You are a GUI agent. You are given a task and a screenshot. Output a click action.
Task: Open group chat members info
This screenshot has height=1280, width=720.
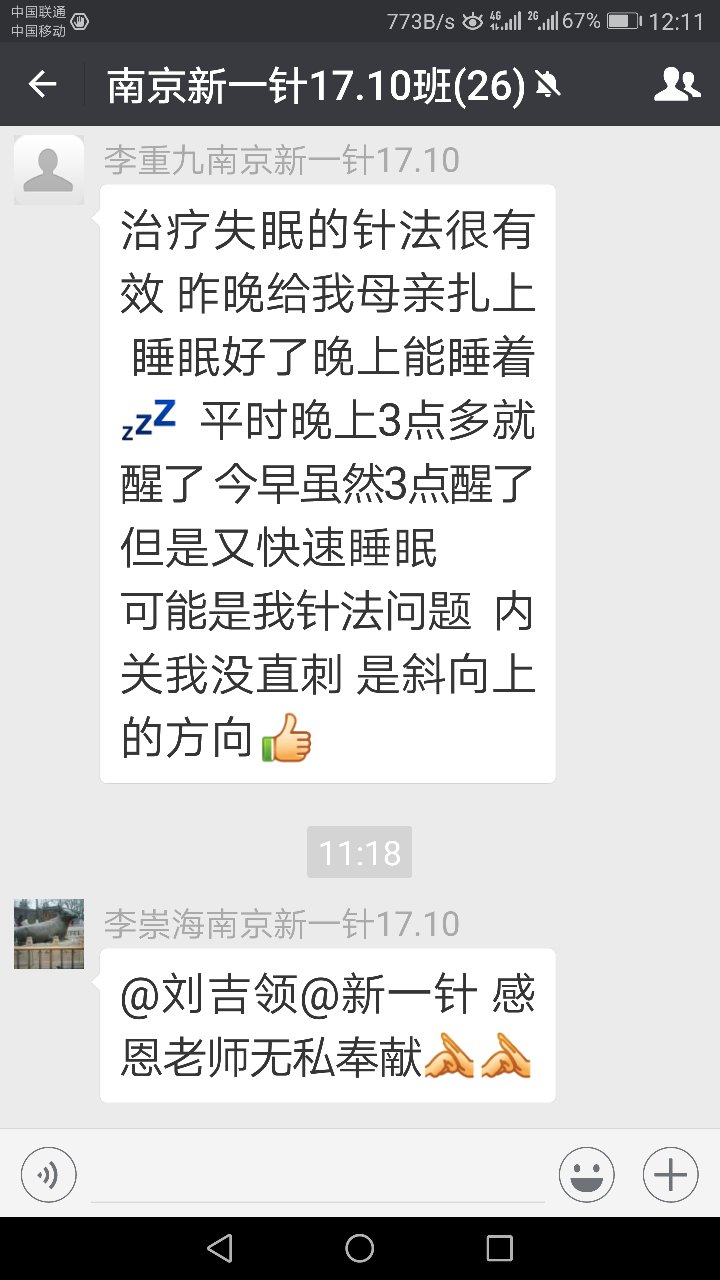pyautogui.click(x=677, y=85)
